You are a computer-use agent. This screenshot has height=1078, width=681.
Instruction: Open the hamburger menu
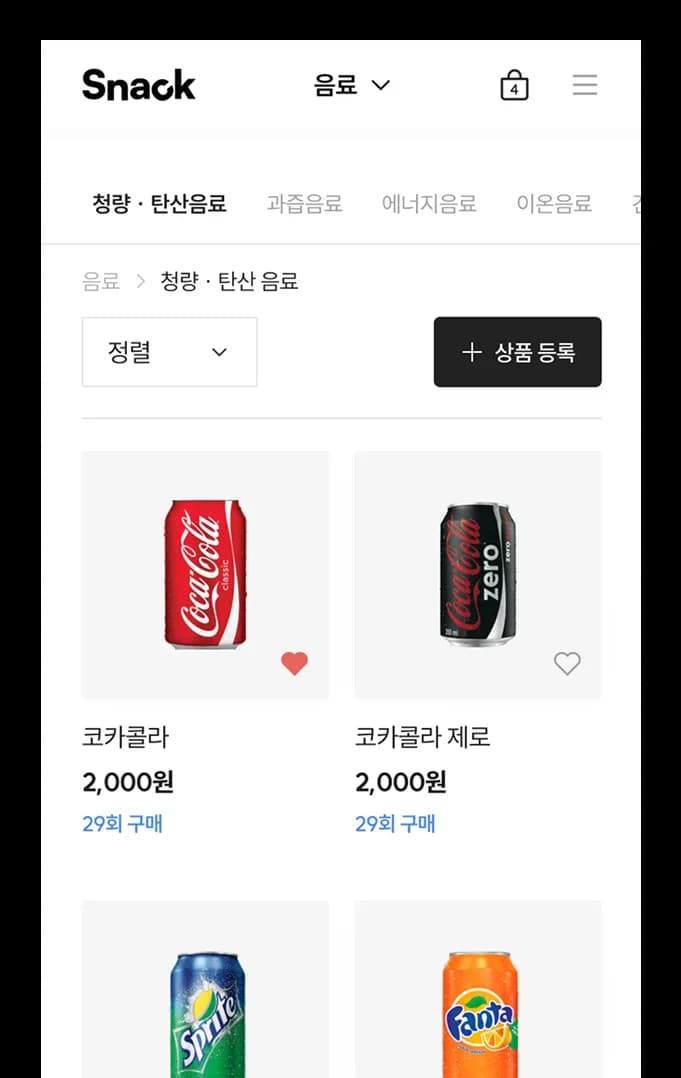click(x=585, y=85)
